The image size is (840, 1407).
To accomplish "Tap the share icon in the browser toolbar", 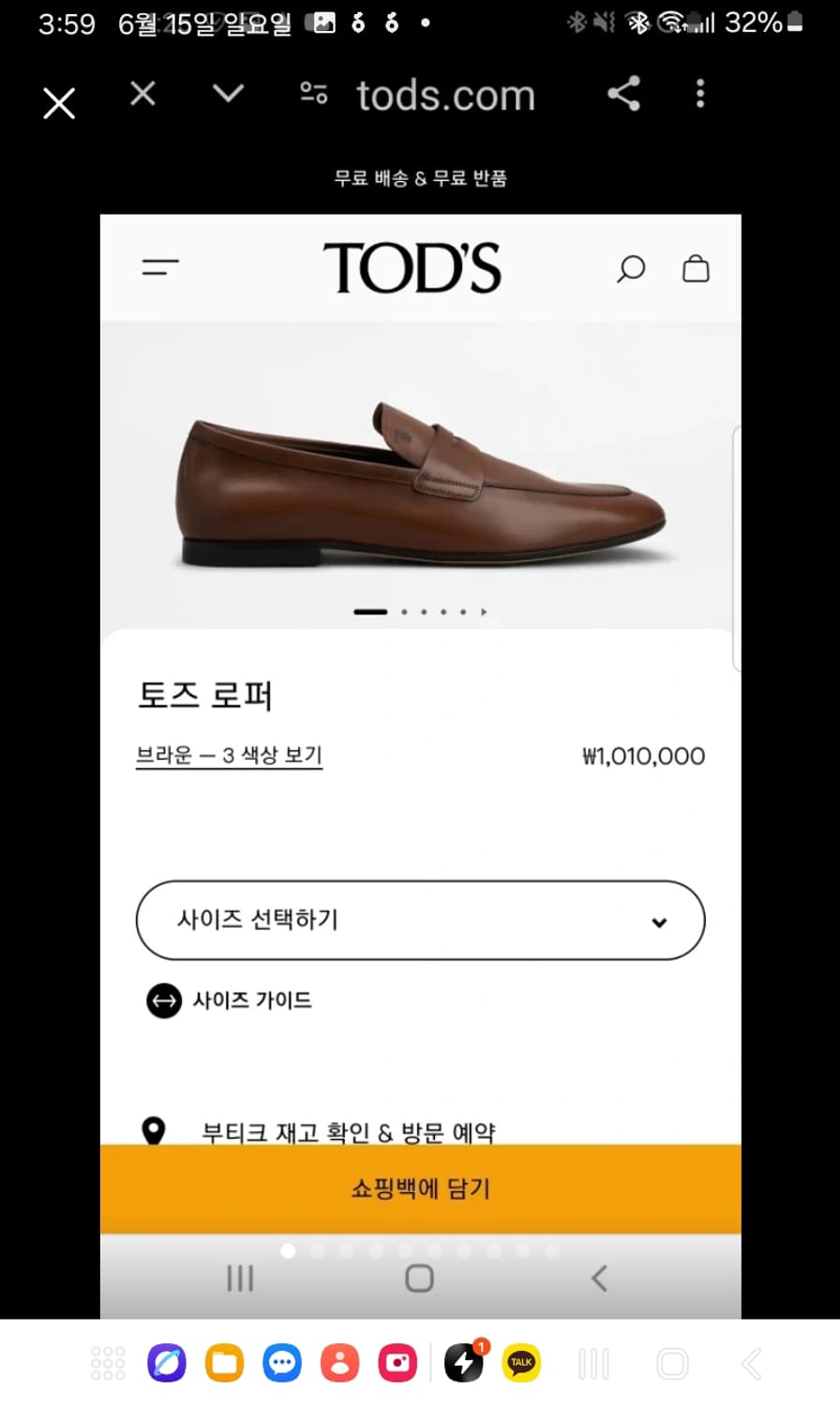I will tap(622, 94).
